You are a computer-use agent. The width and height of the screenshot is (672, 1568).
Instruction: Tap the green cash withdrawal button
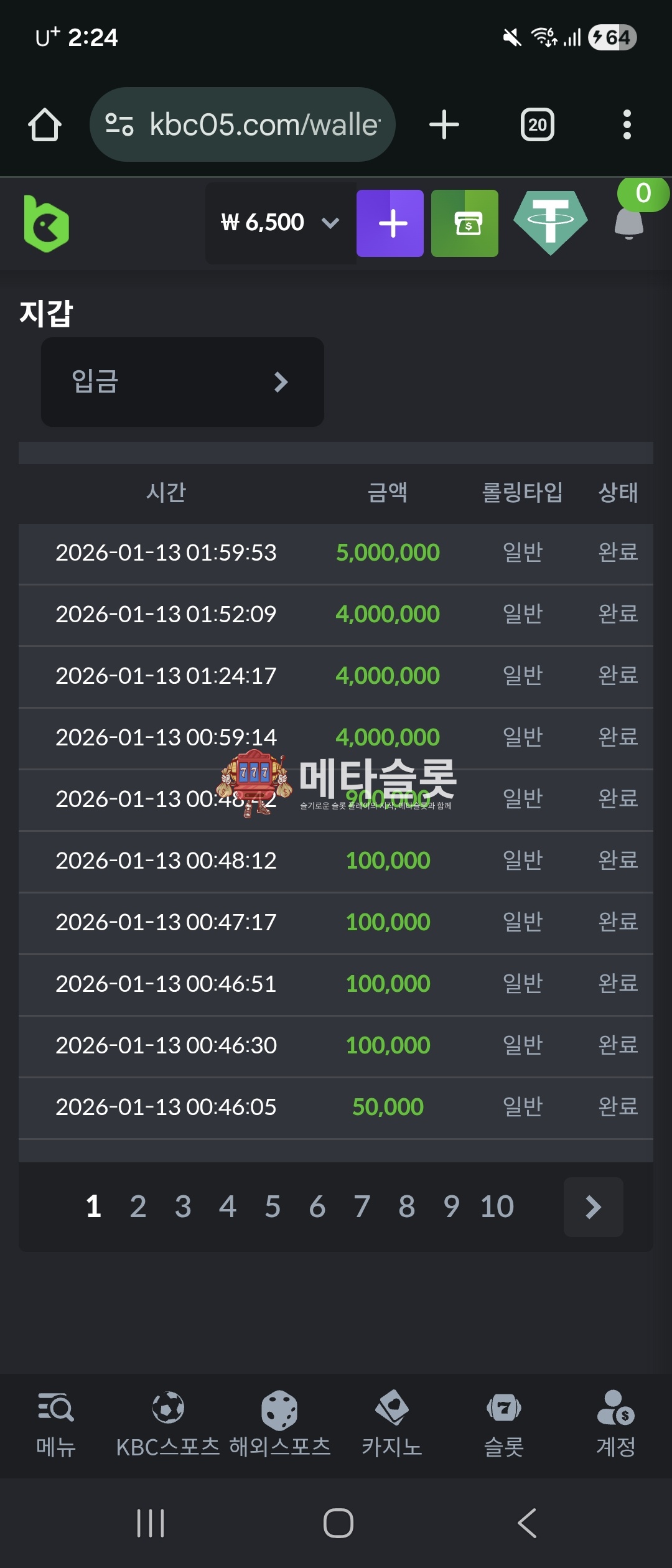pyautogui.click(x=465, y=223)
